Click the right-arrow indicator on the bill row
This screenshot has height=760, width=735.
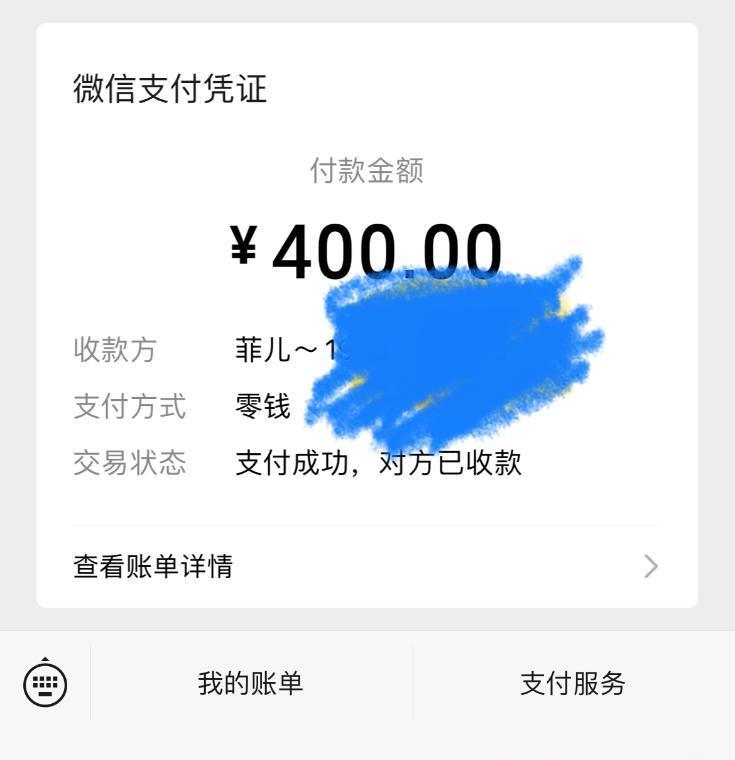coord(651,567)
